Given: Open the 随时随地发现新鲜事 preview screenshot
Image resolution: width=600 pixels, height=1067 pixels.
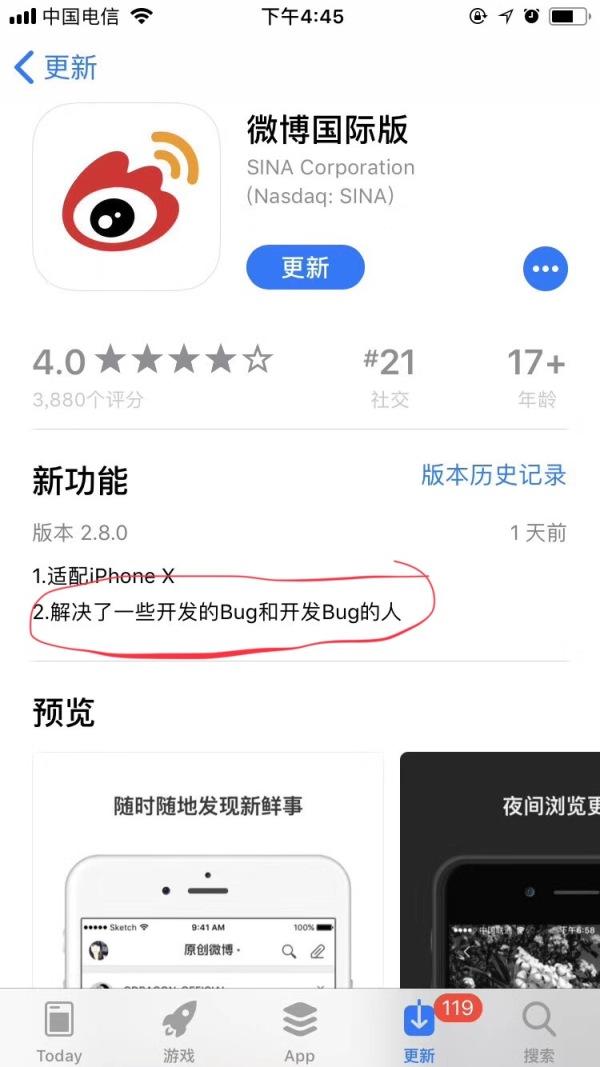Looking at the screenshot, I should pos(208,870).
